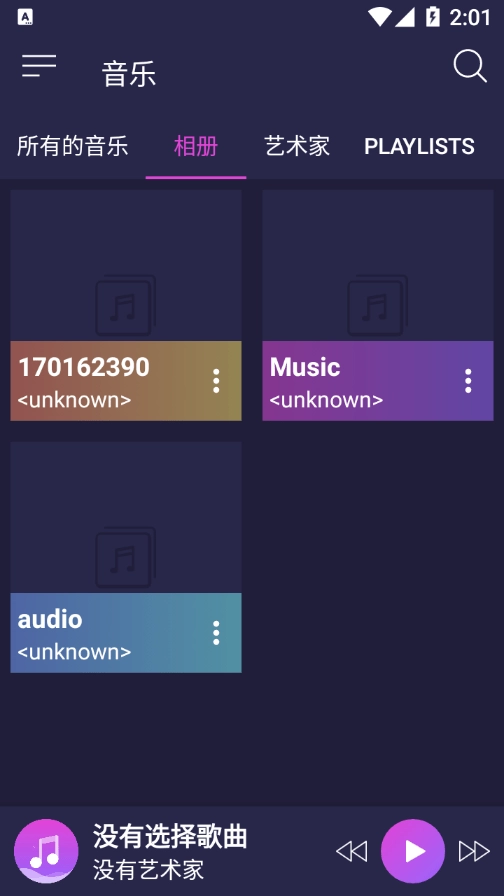
Task: Skip to the next track
Action: 474,851
